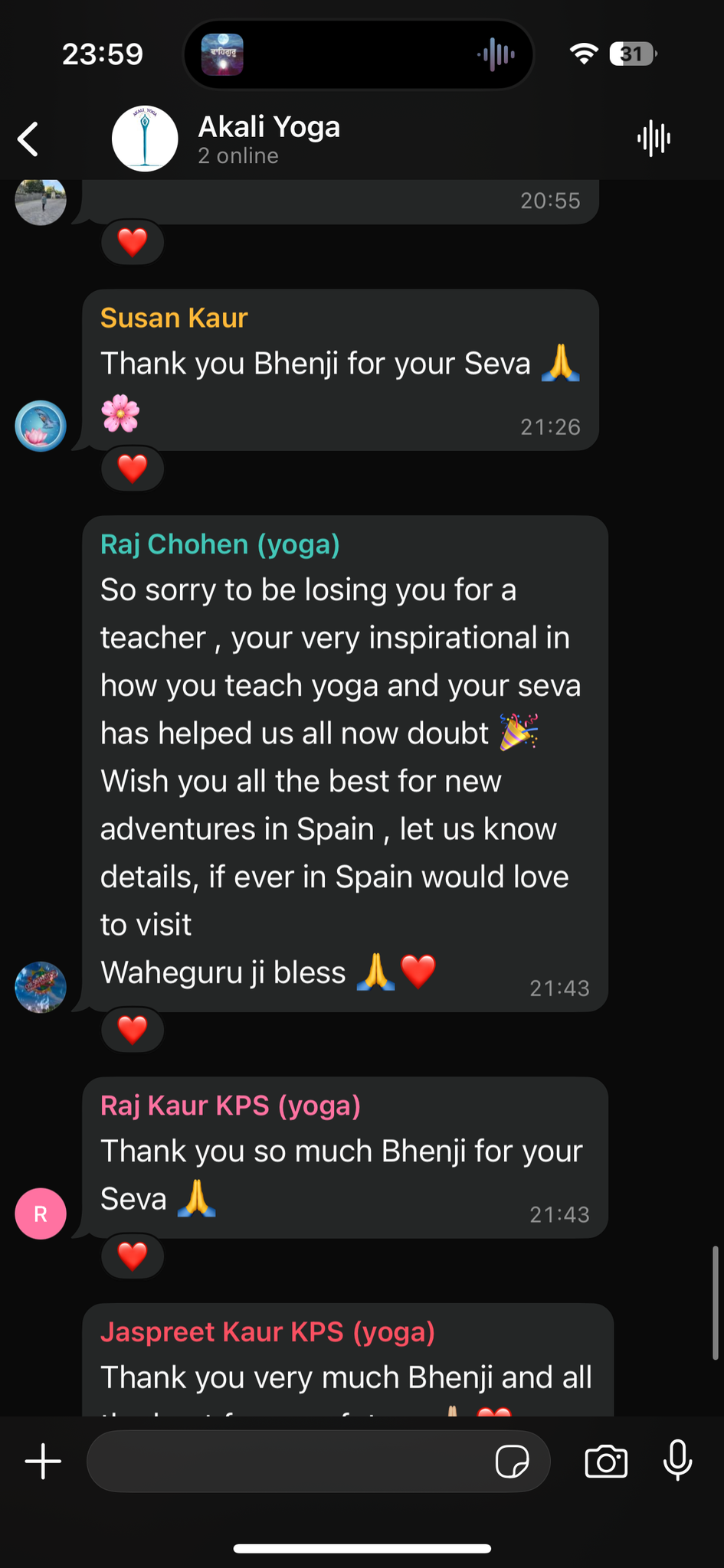Open Akali Yoga group info

tap(268, 139)
